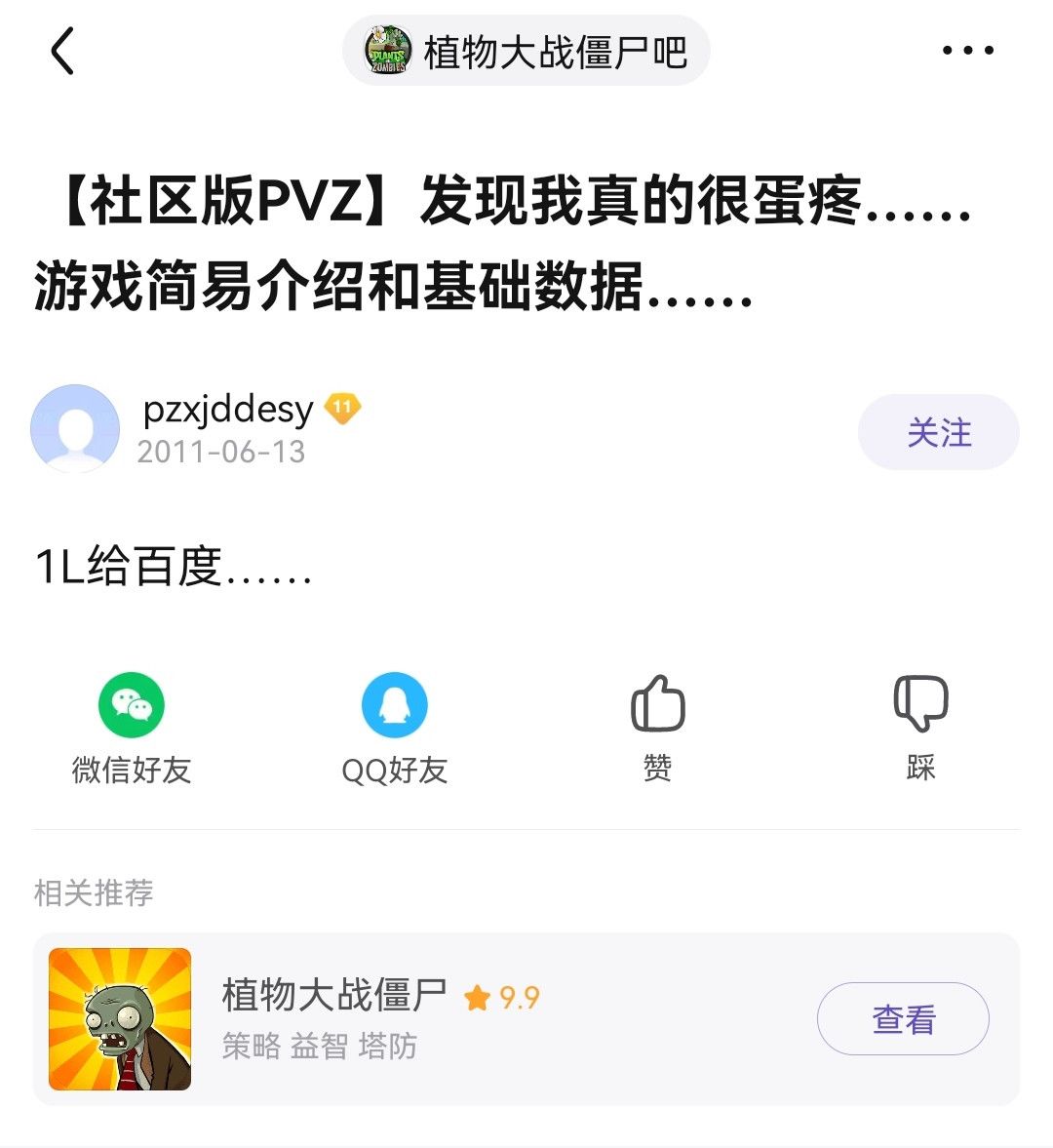Share the post to 微信好友
1053x1148 pixels.
coord(132,727)
